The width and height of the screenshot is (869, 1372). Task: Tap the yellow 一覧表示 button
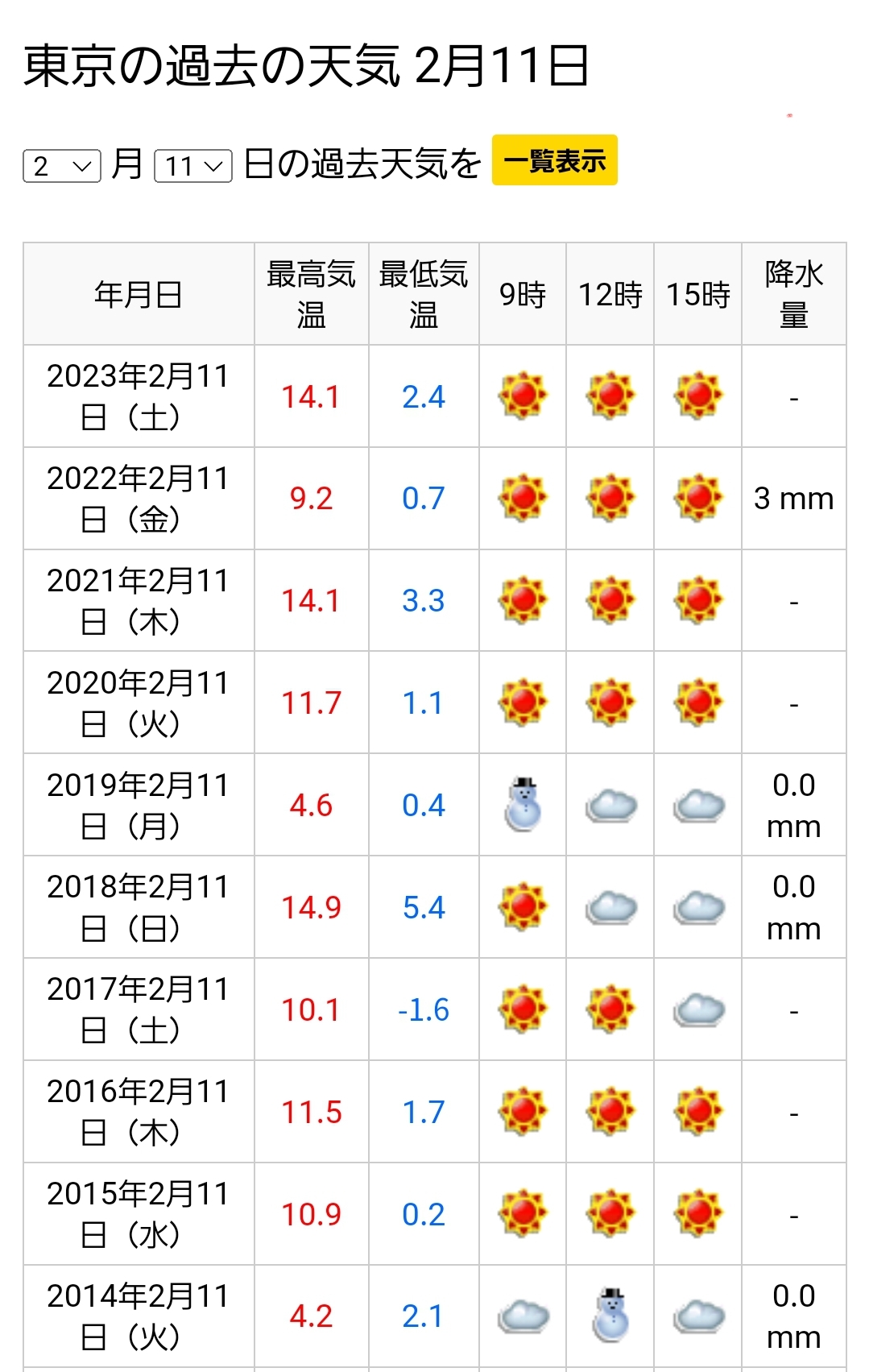click(554, 161)
